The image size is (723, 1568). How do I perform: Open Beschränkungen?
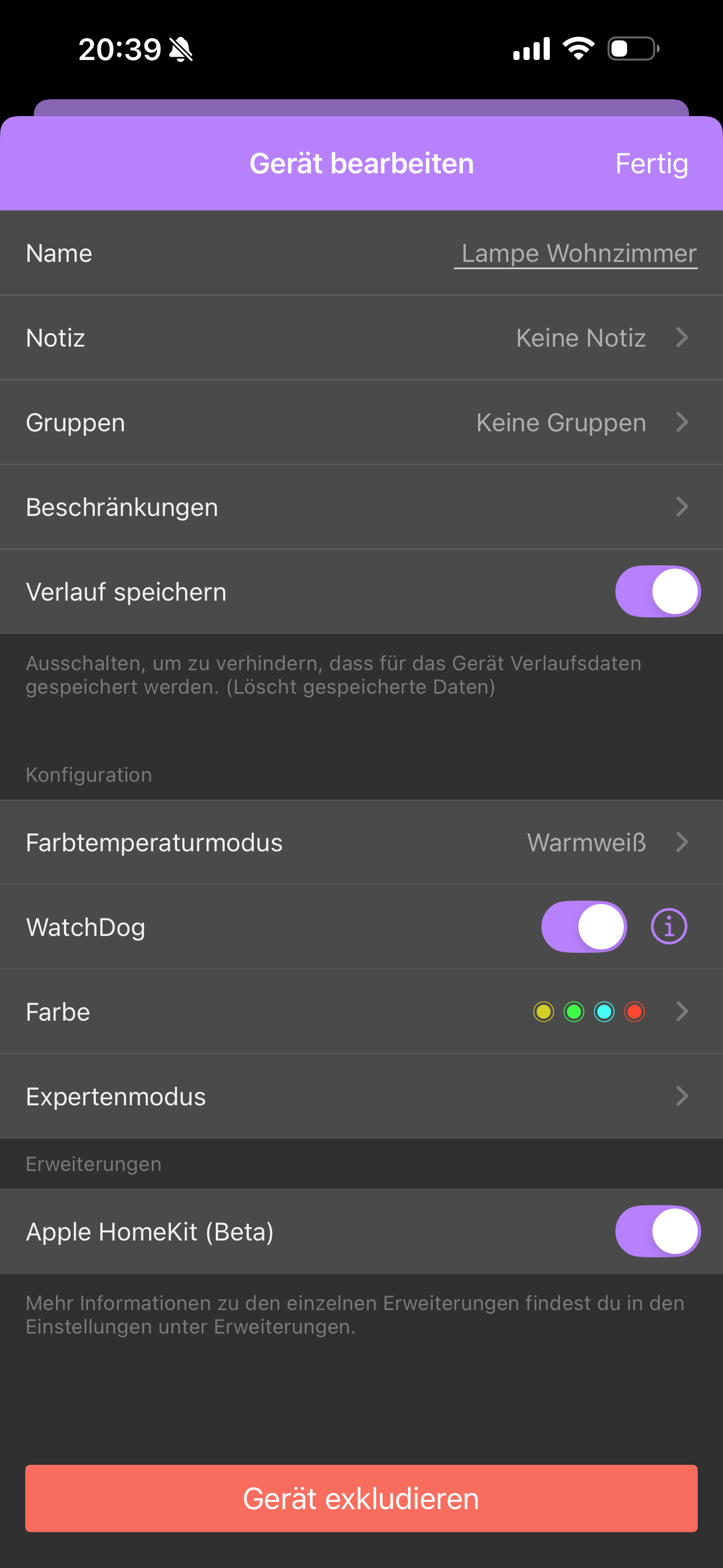[x=361, y=507]
